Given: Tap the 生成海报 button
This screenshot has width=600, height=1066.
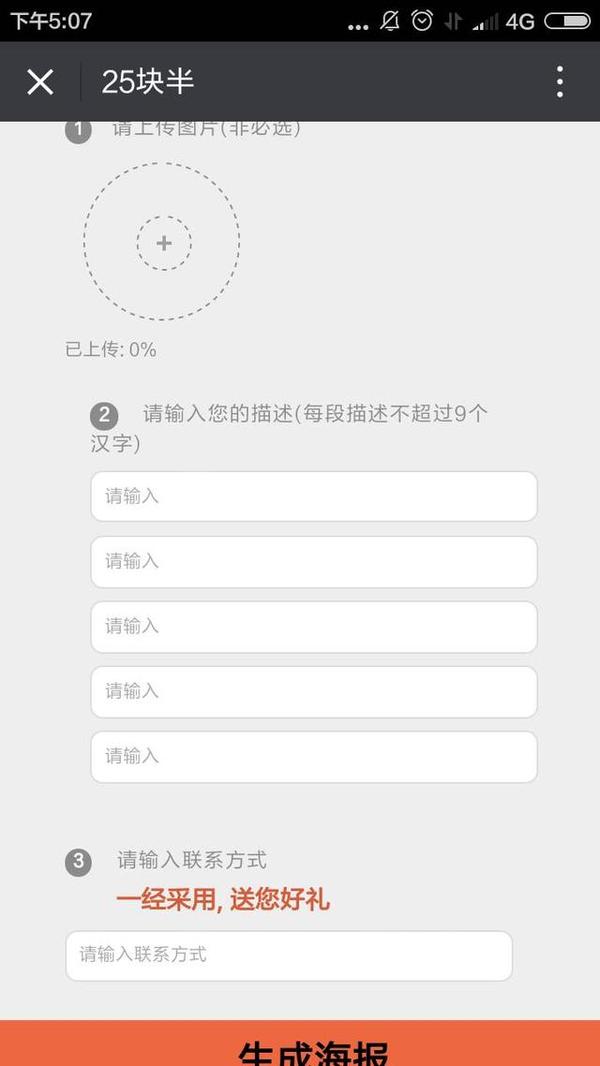Looking at the screenshot, I should [x=300, y=1043].
